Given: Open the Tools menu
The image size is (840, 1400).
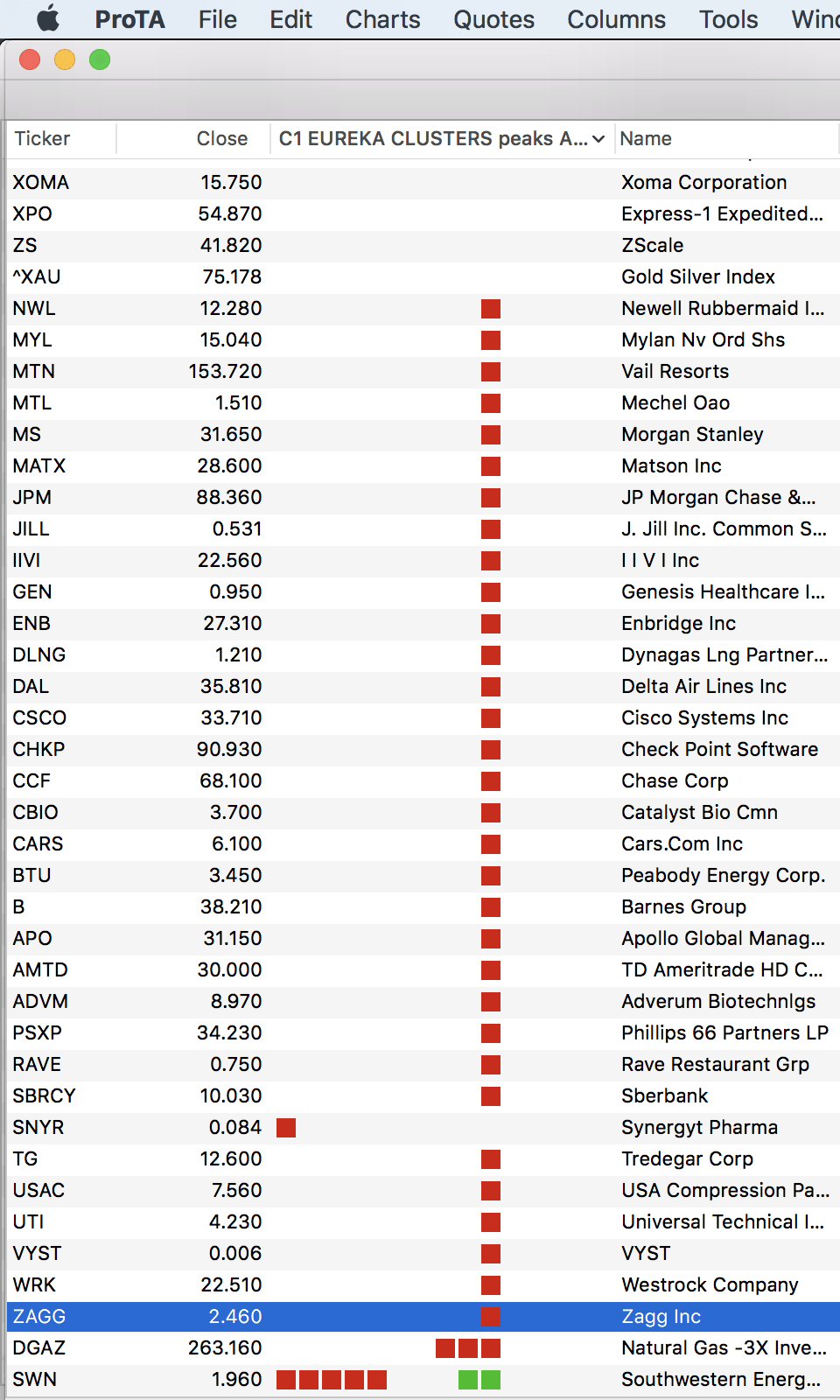Looking at the screenshot, I should point(728,19).
